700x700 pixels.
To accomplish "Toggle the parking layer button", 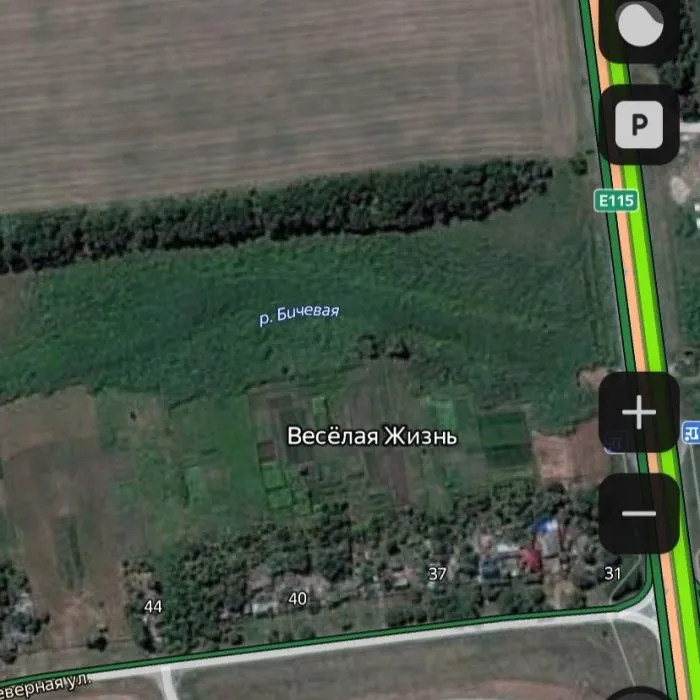I will pyautogui.click(x=638, y=125).
